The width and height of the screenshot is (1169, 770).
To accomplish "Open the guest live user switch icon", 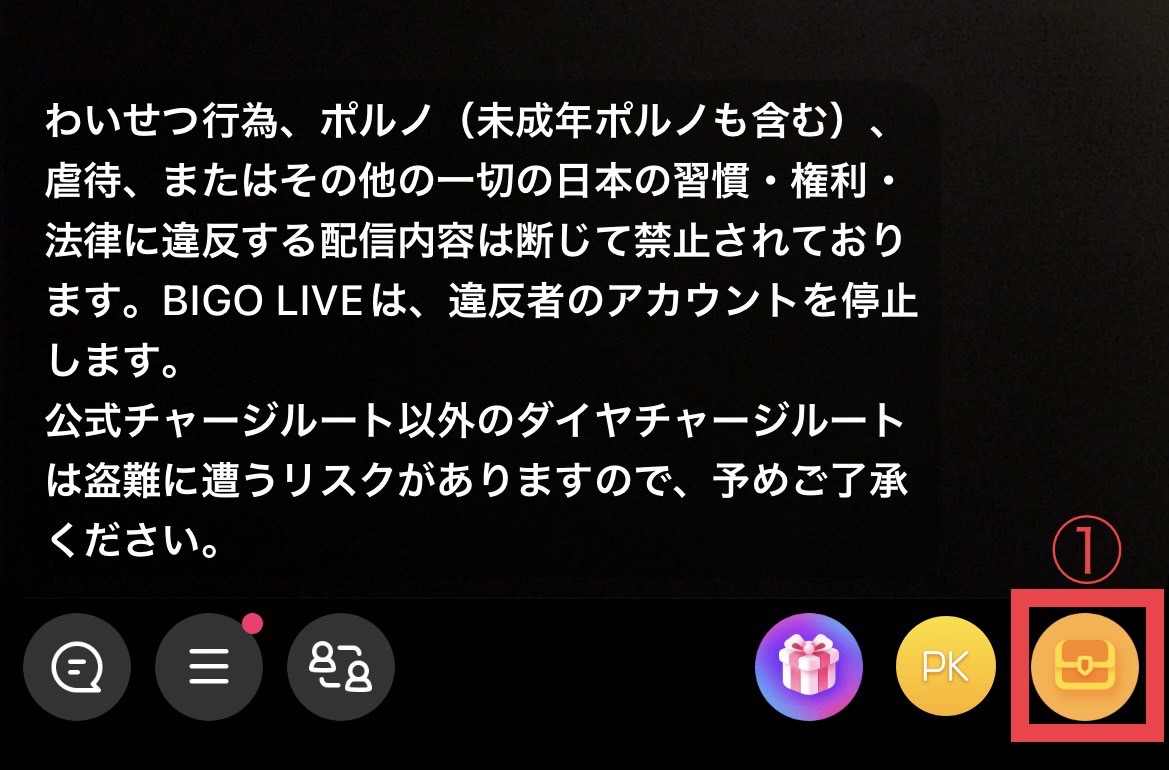I will click(x=341, y=667).
